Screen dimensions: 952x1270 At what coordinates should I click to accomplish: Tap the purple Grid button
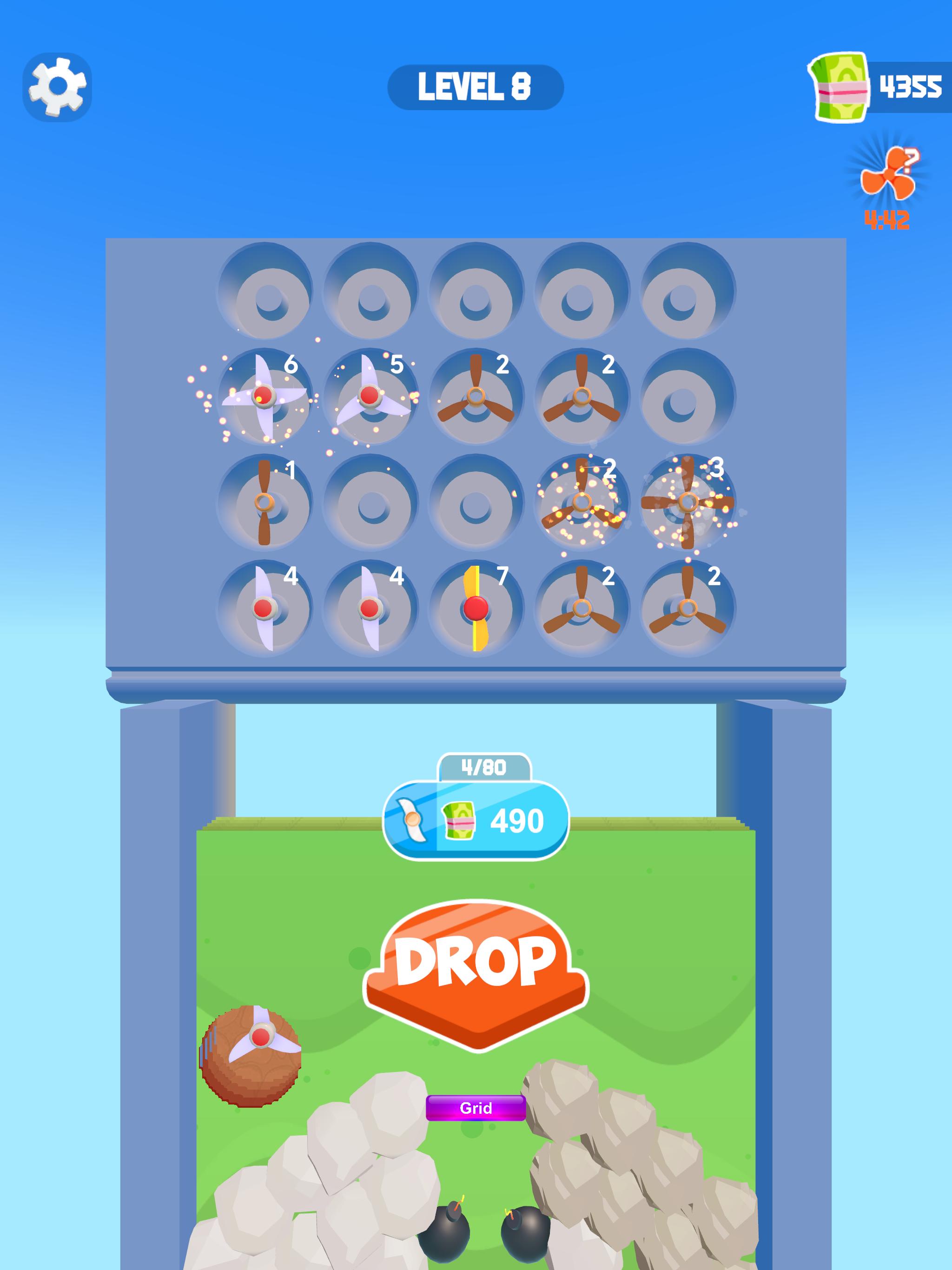click(476, 1107)
